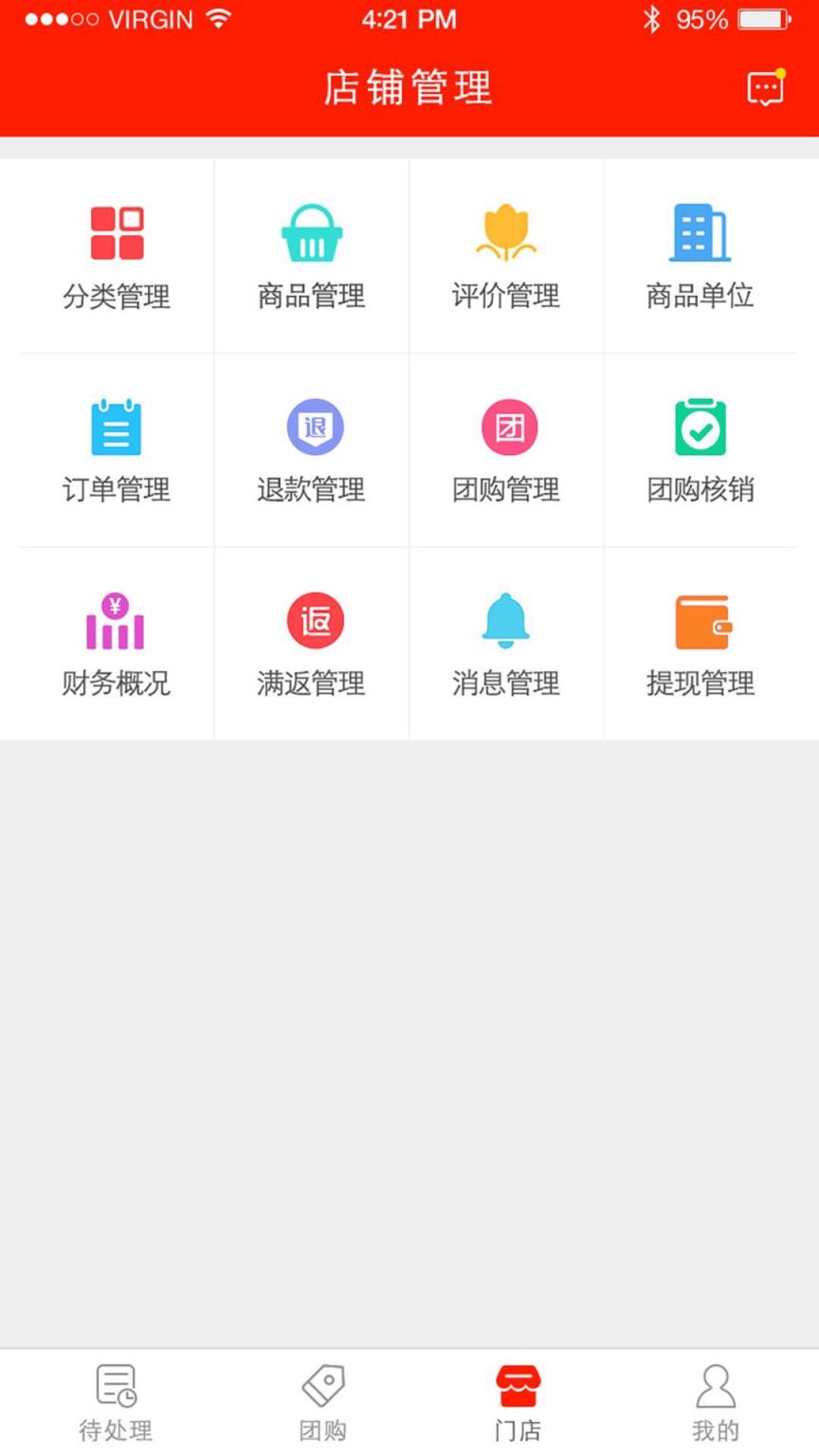Image resolution: width=819 pixels, height=1456 pixels.
Task: Open 团购管理 group-buy icon
Action: point(506,427)
